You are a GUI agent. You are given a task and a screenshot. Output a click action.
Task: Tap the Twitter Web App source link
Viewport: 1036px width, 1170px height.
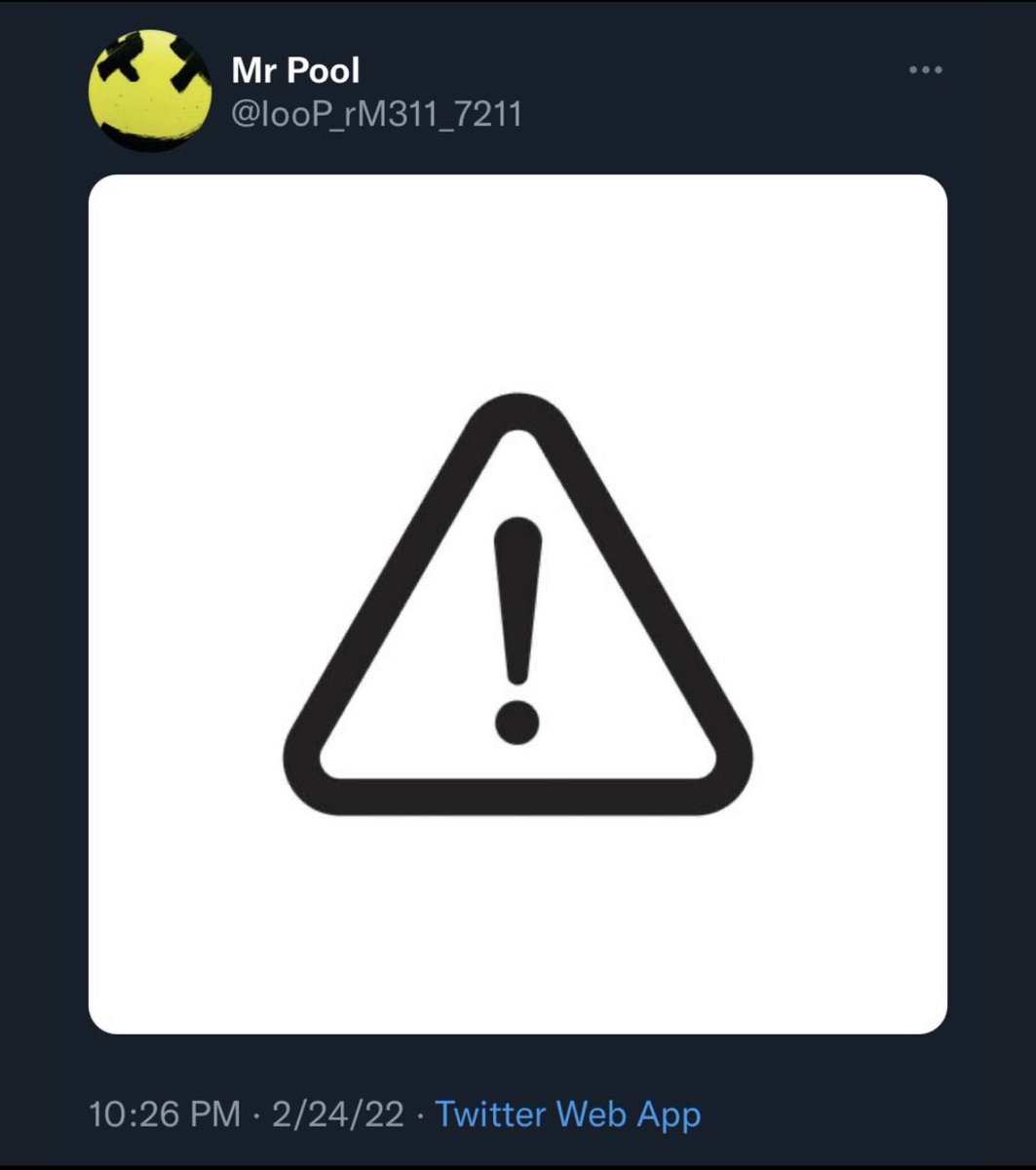(567, 1113)
